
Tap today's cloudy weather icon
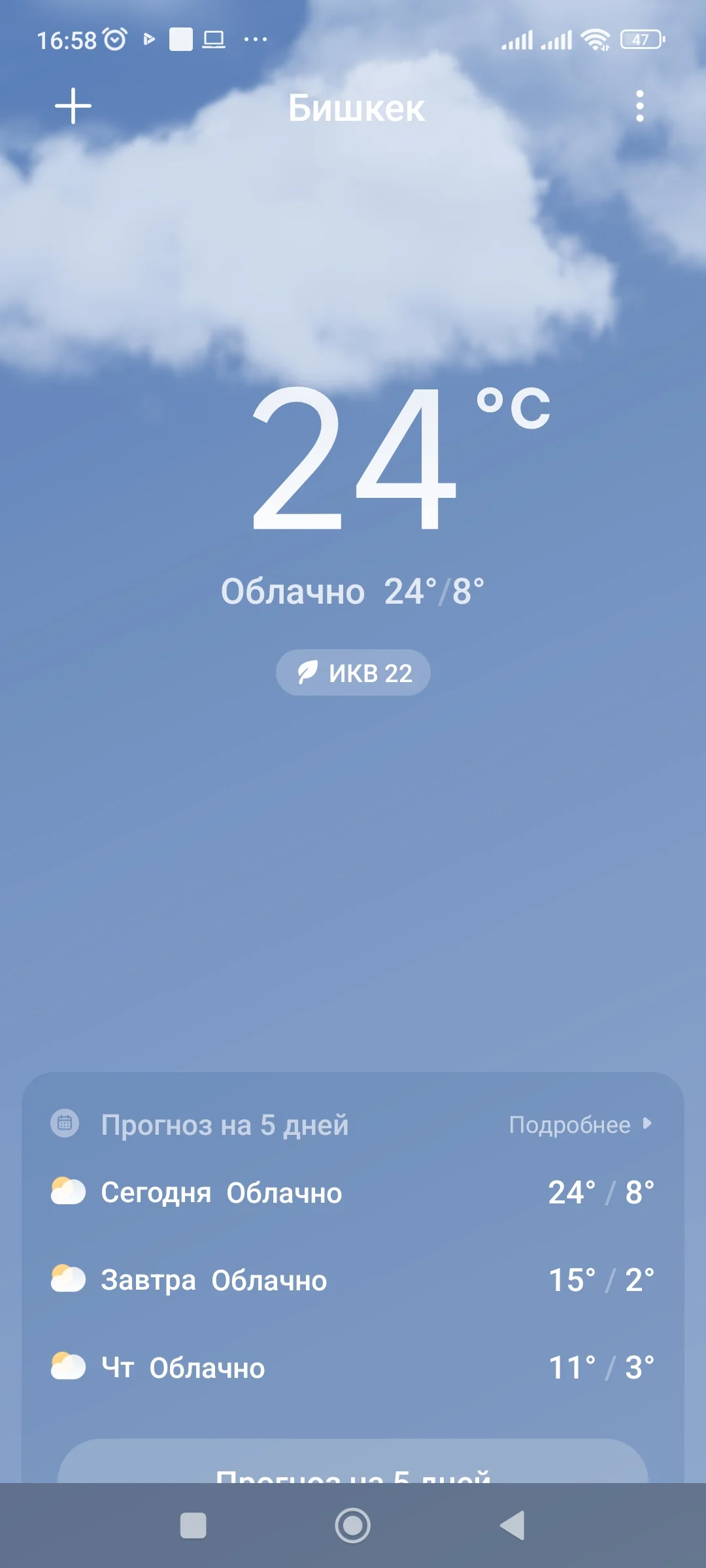coord(69,1192)
